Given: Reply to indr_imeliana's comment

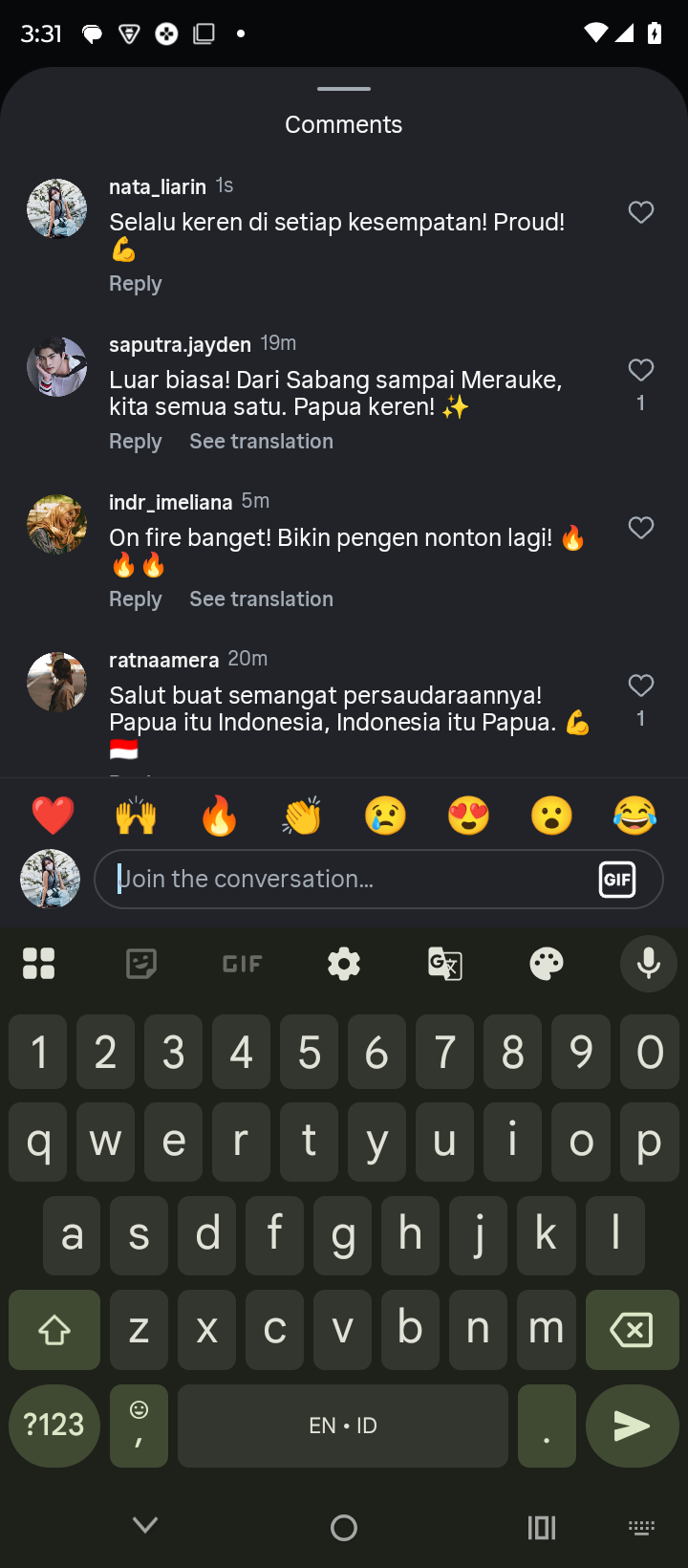Looking at the screenshot, I should [135, 599].
